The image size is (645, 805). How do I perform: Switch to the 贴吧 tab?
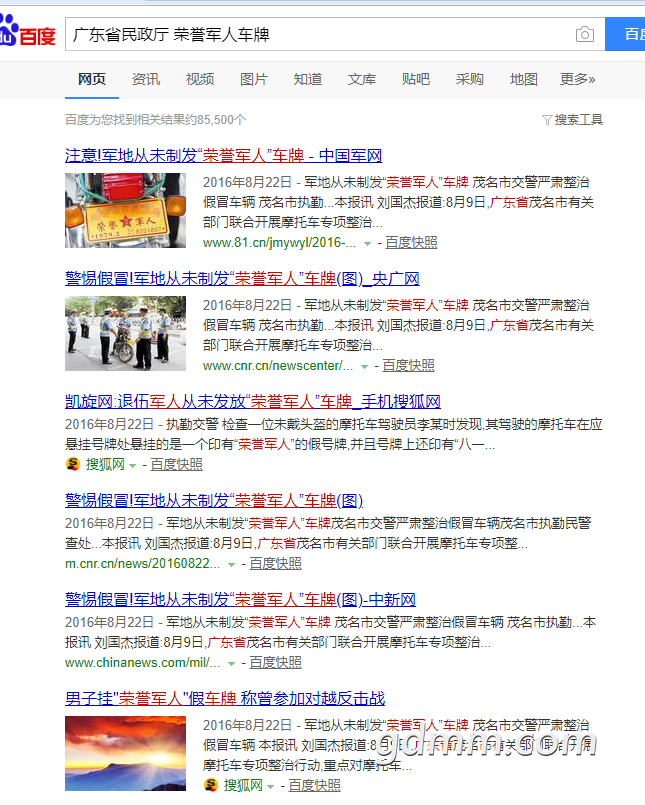point(416,79)
